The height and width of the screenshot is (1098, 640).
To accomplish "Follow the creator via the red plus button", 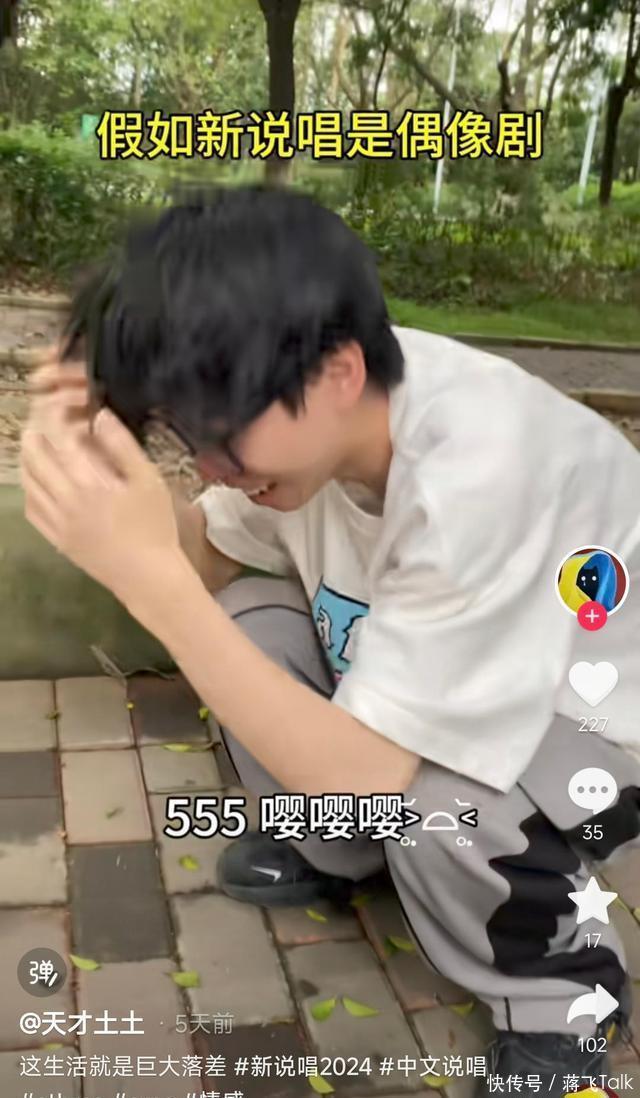I will click(x=592, y=617).
